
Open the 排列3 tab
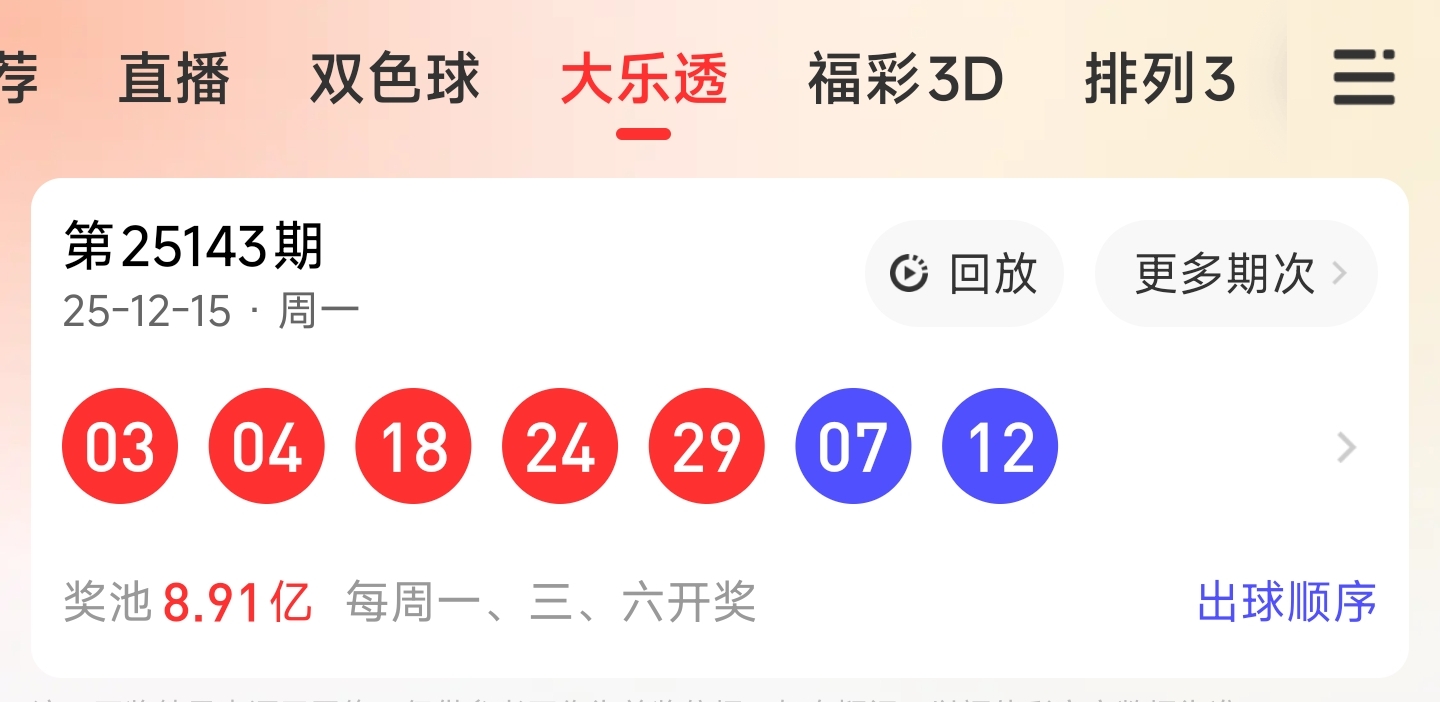(1160, 80)
